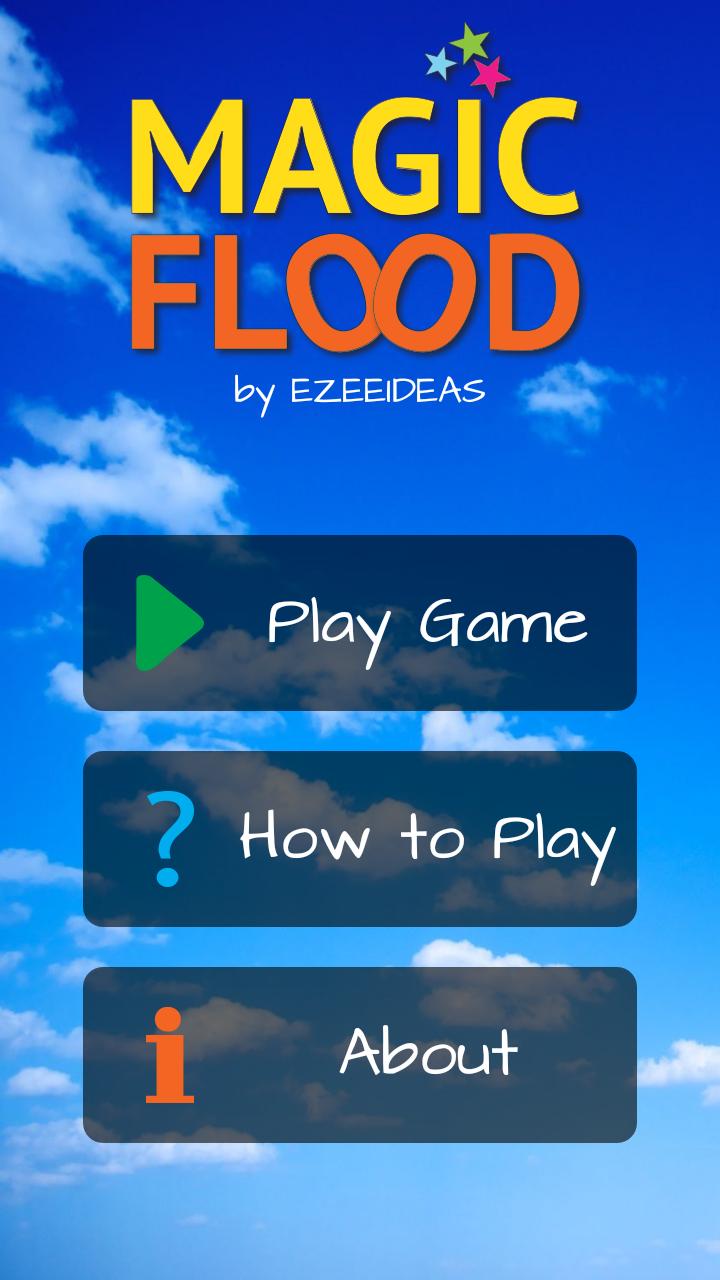Click the star cluster above MAGIC
The height and width of the screenshot is (1280, 720).
click(x=465, y=60)
